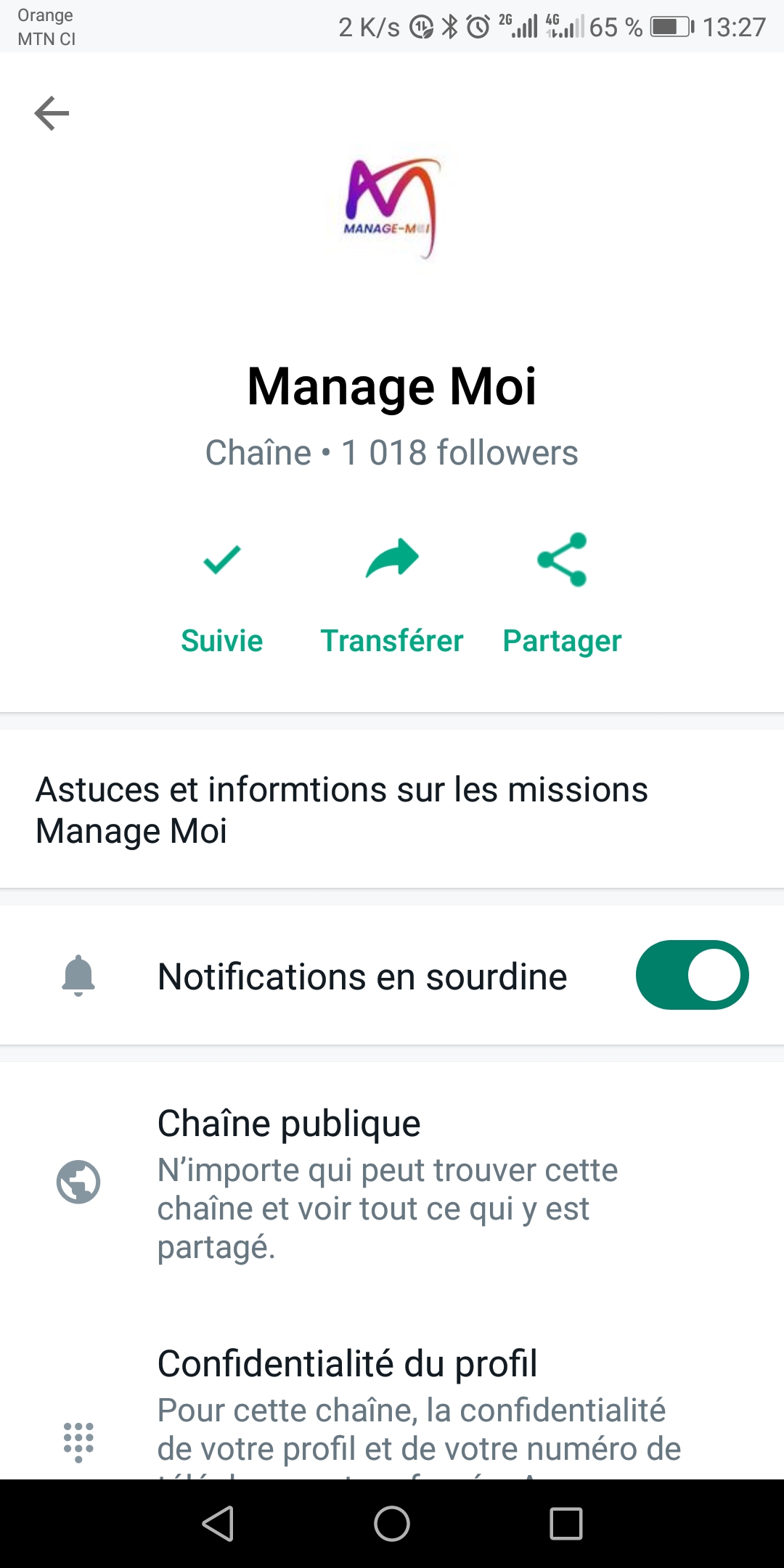Tap the system home button
This screenshot has width=784, height=1568.
click(392, 1523)
